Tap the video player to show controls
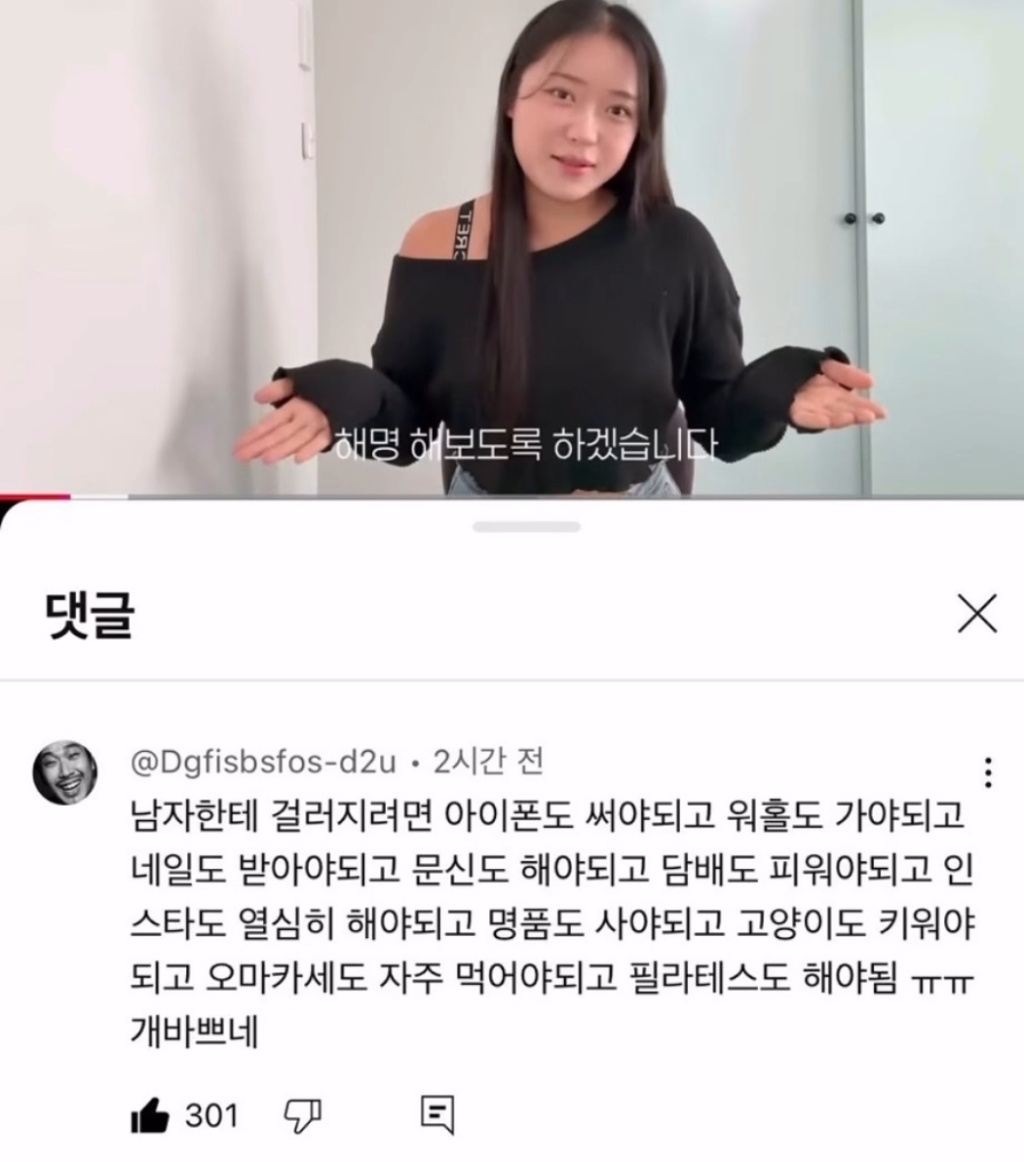The width and height of the screenshot is (1024, 1162). [x=512, y=250]
